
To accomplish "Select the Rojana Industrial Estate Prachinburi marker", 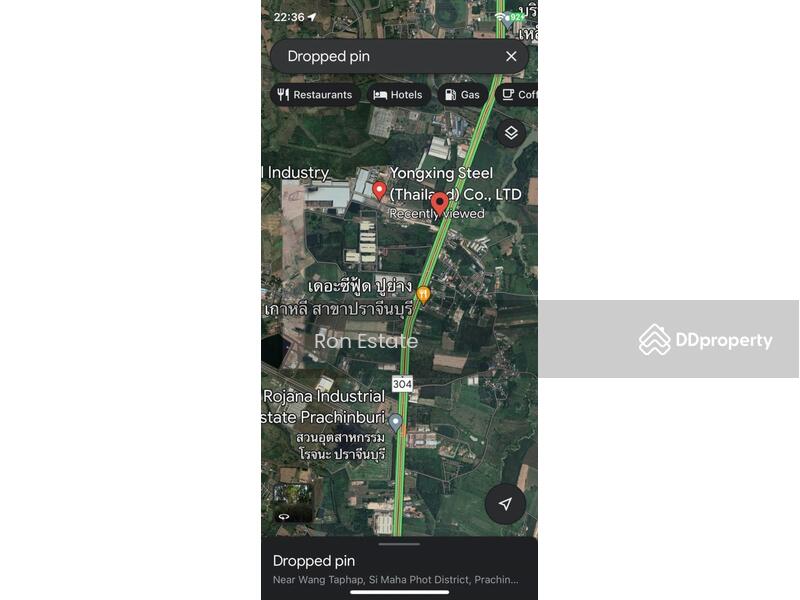I will tap(395, 422).
